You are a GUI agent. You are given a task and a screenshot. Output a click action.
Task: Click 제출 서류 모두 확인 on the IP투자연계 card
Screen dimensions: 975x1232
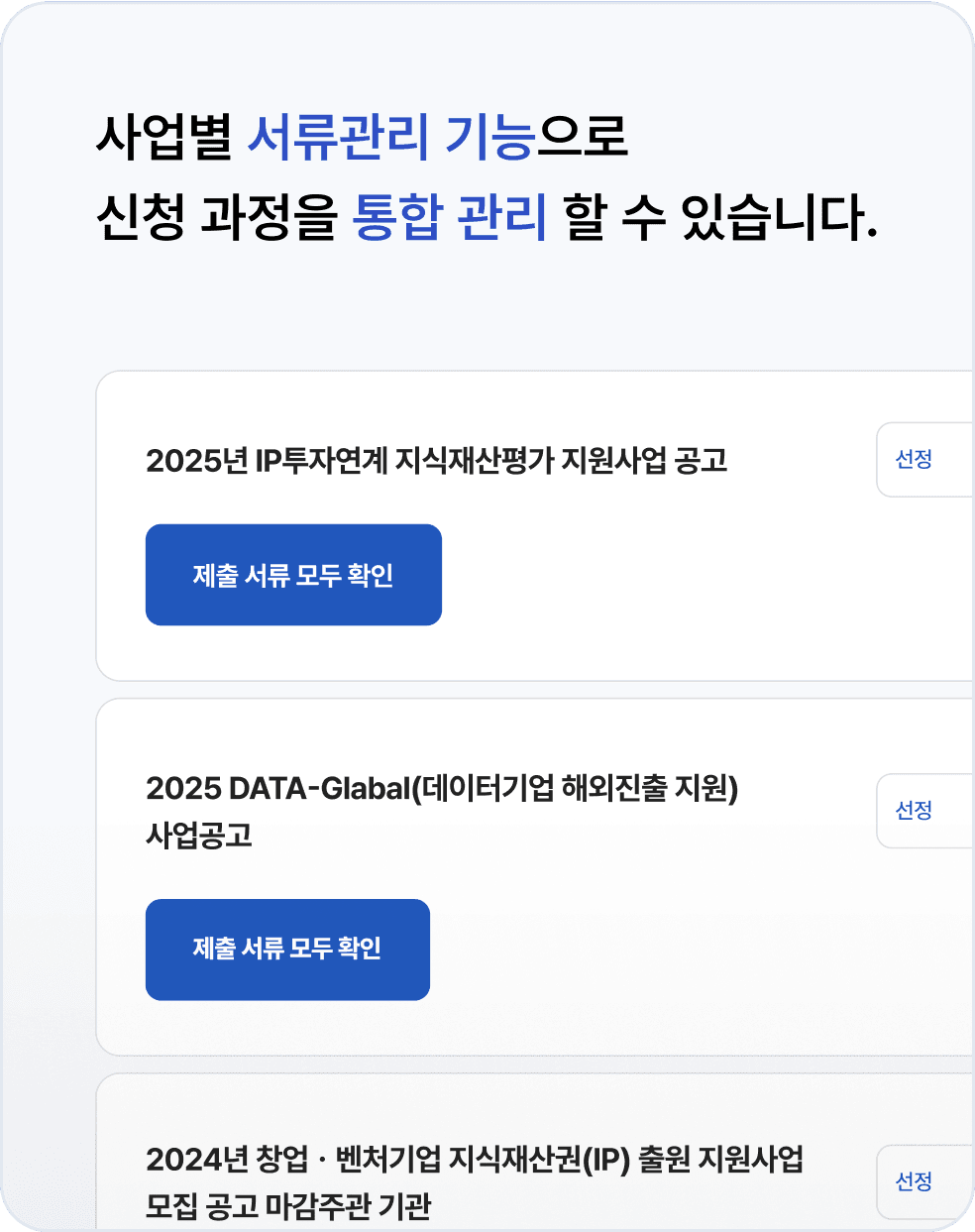click(x=293, y=575)
